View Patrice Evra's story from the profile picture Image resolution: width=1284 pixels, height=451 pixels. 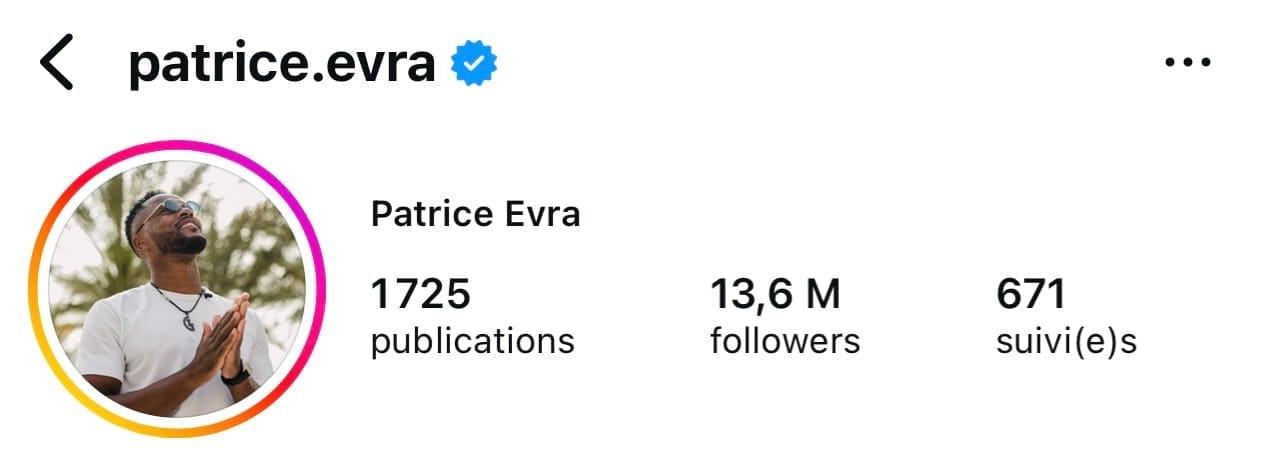tap(178, 288)
